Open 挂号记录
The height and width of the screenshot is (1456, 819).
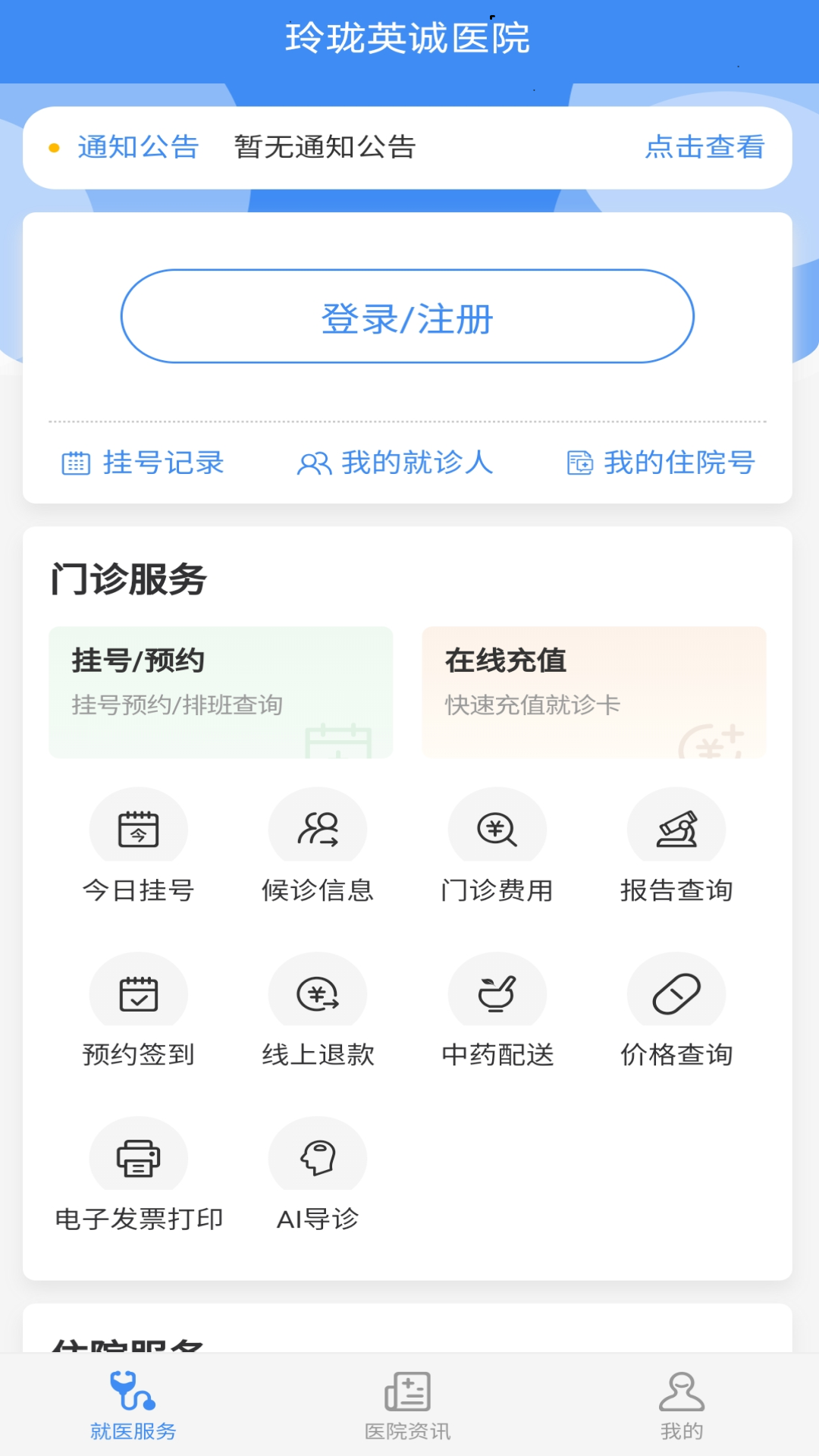(x=143, y=463)
